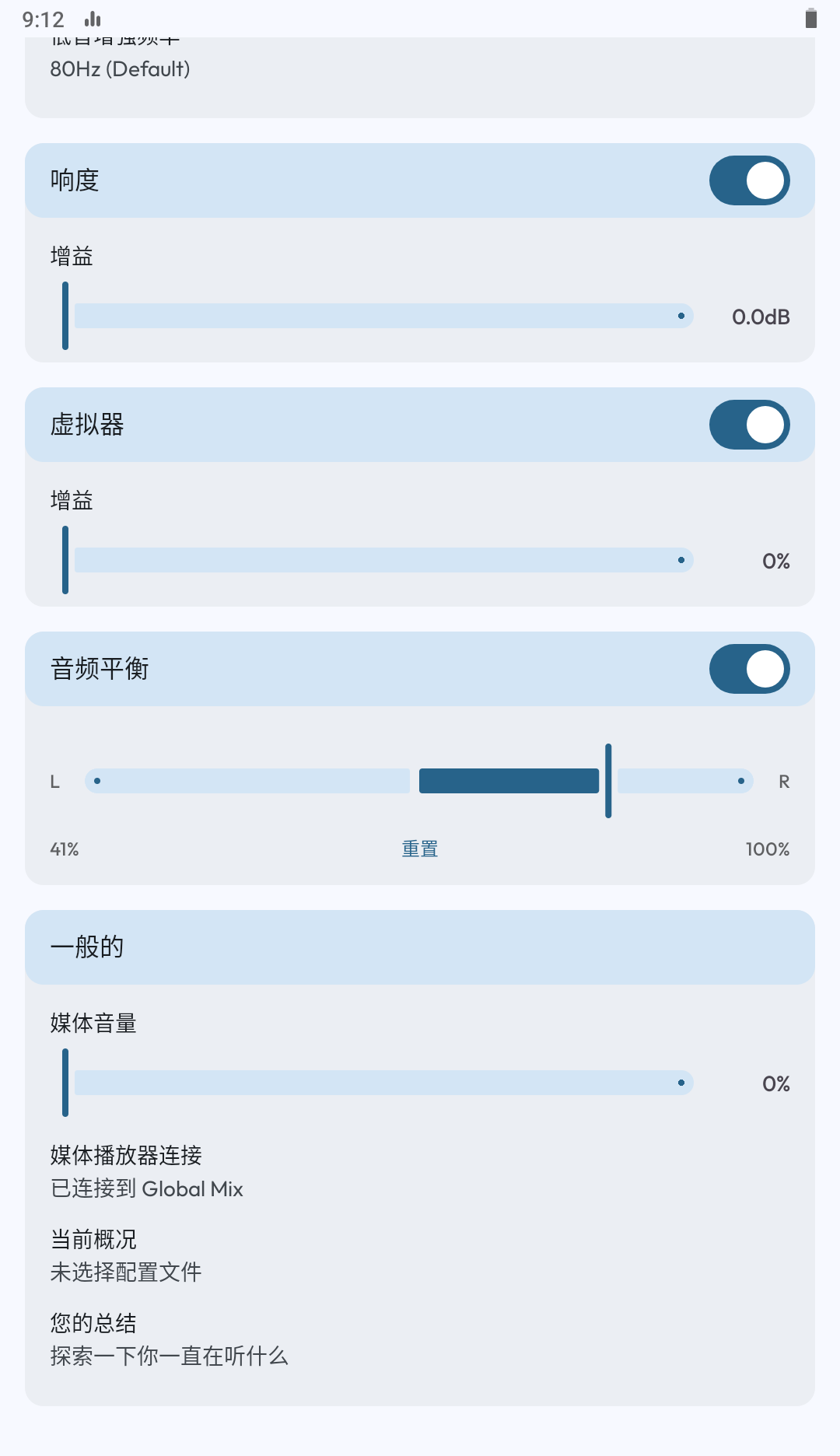The height and width of the screenshot is (1456, 840).
Task: Open the 80Hz (Default) bass frequency setting
Action: pos(120,68)
